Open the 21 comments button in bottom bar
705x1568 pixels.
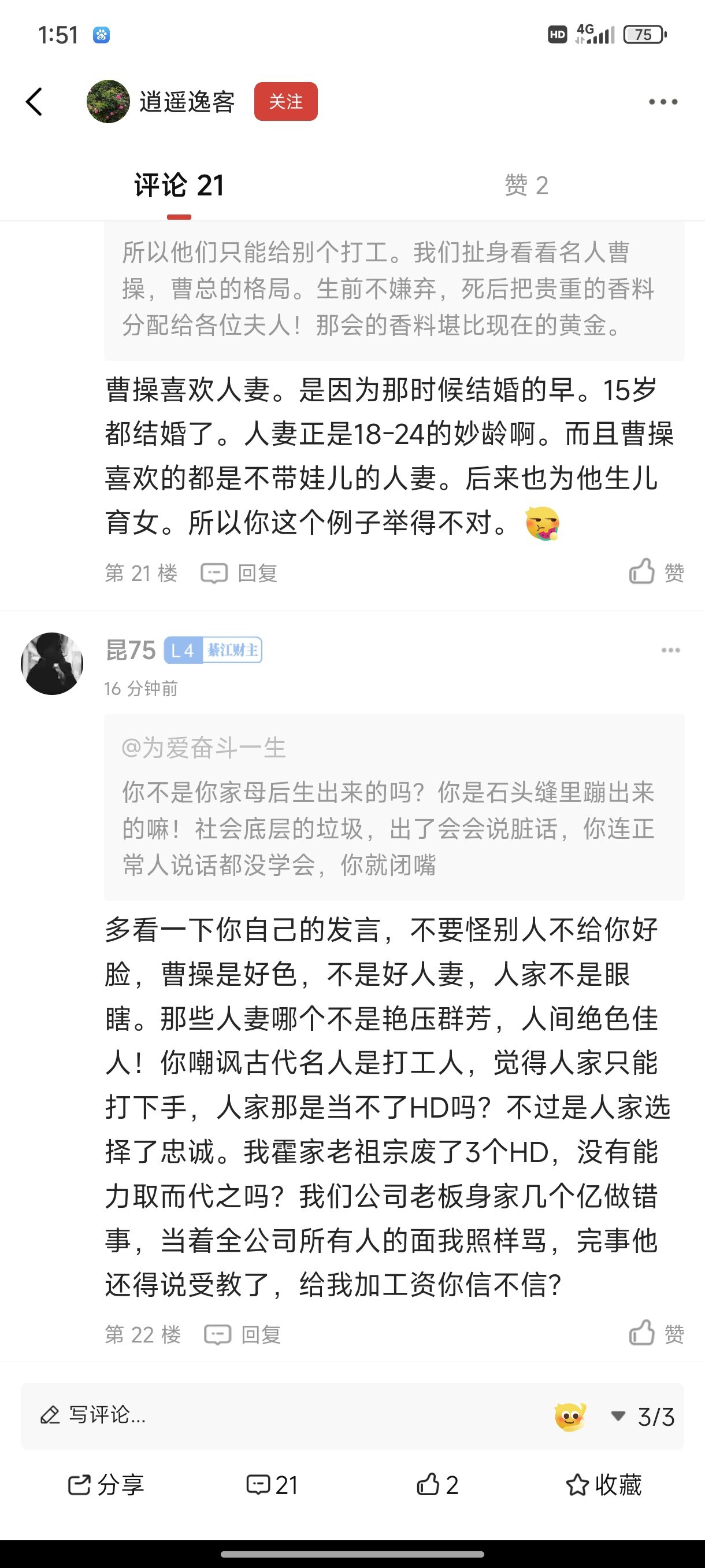(272, 1485)
